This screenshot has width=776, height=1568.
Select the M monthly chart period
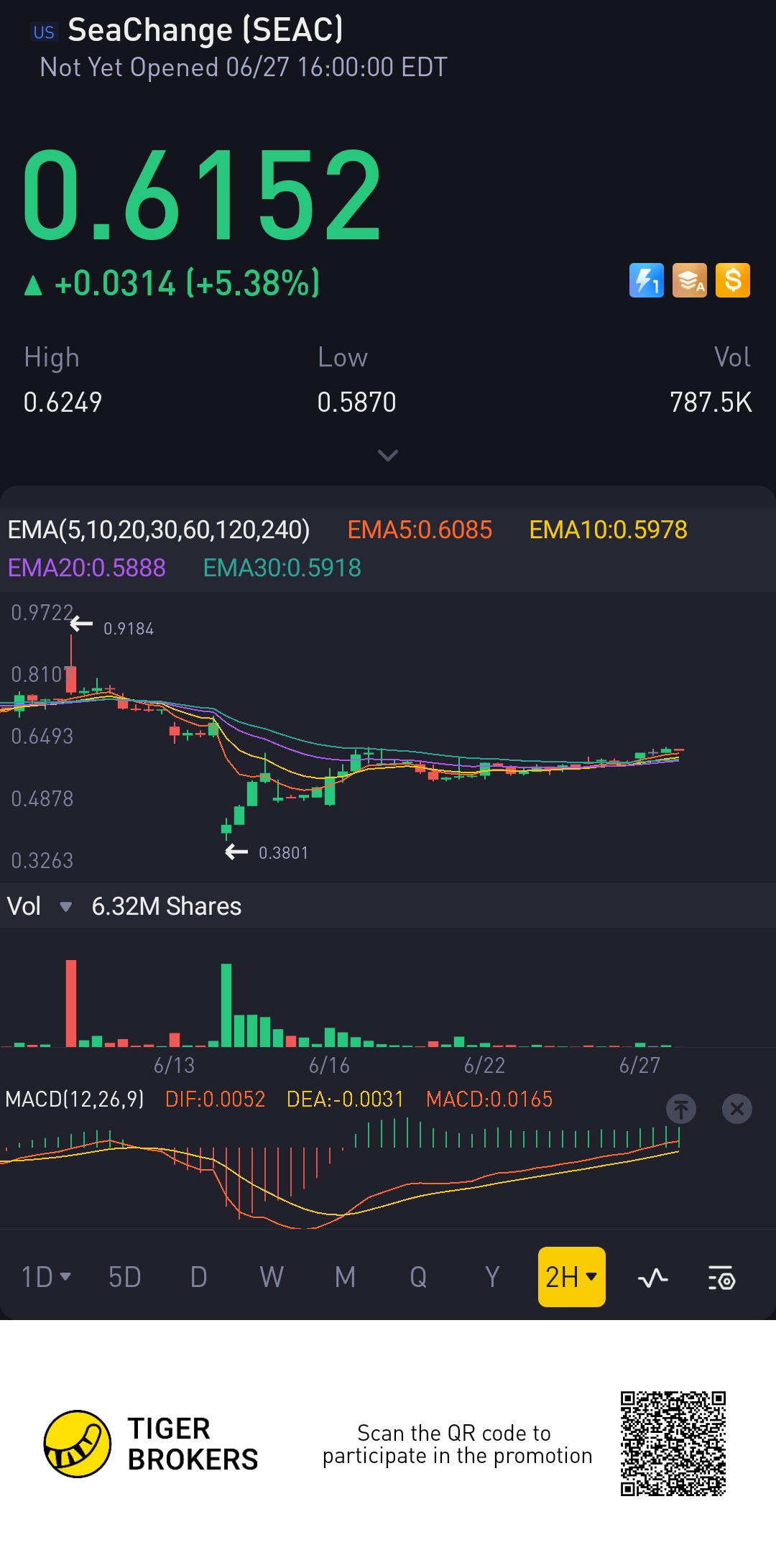click(345, 1277)
